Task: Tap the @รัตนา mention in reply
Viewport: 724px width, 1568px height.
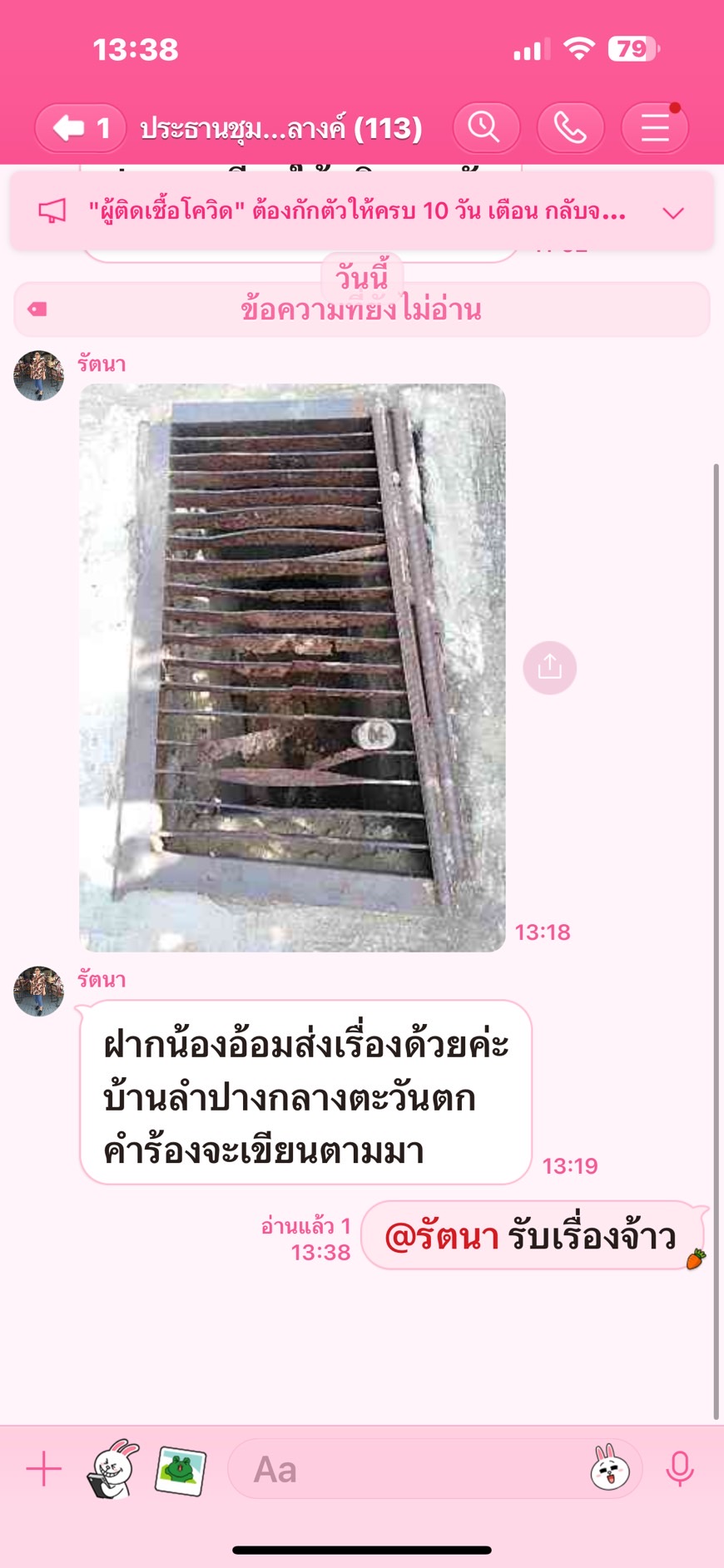Action: [441, 1237]
